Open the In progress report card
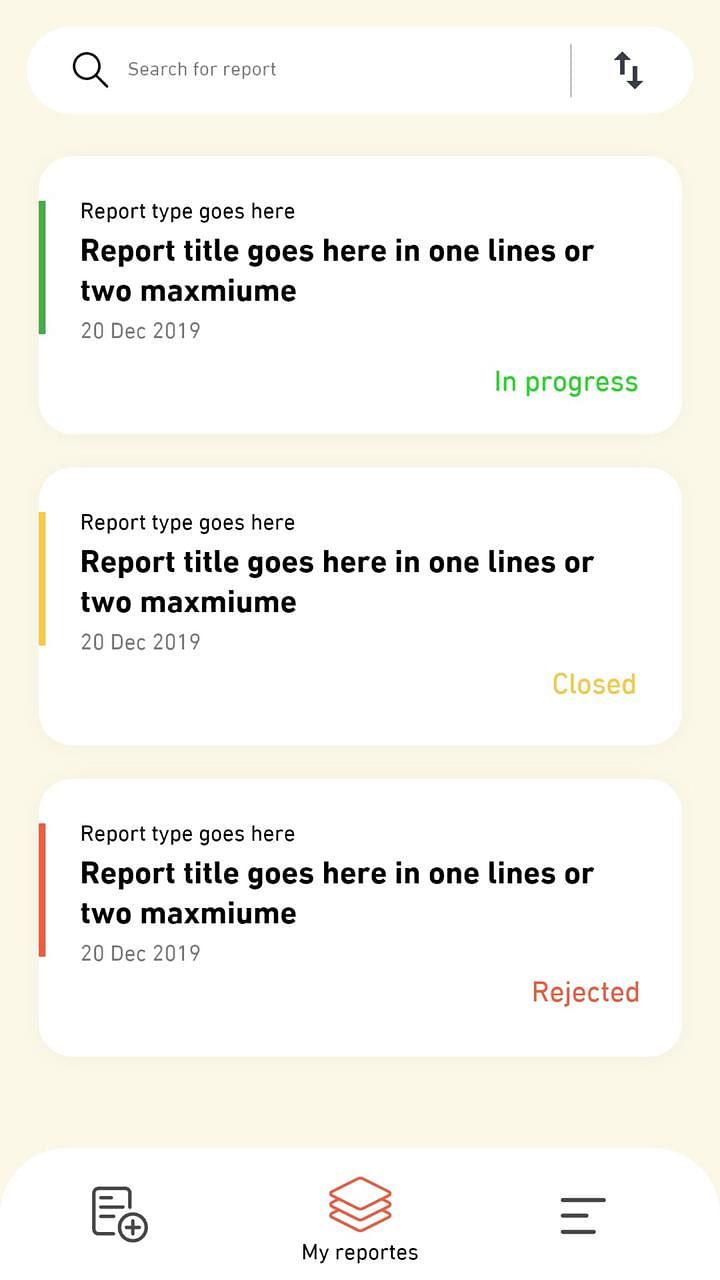The width and height of the screenshot is (720, 1280). [x=360, y=295]
